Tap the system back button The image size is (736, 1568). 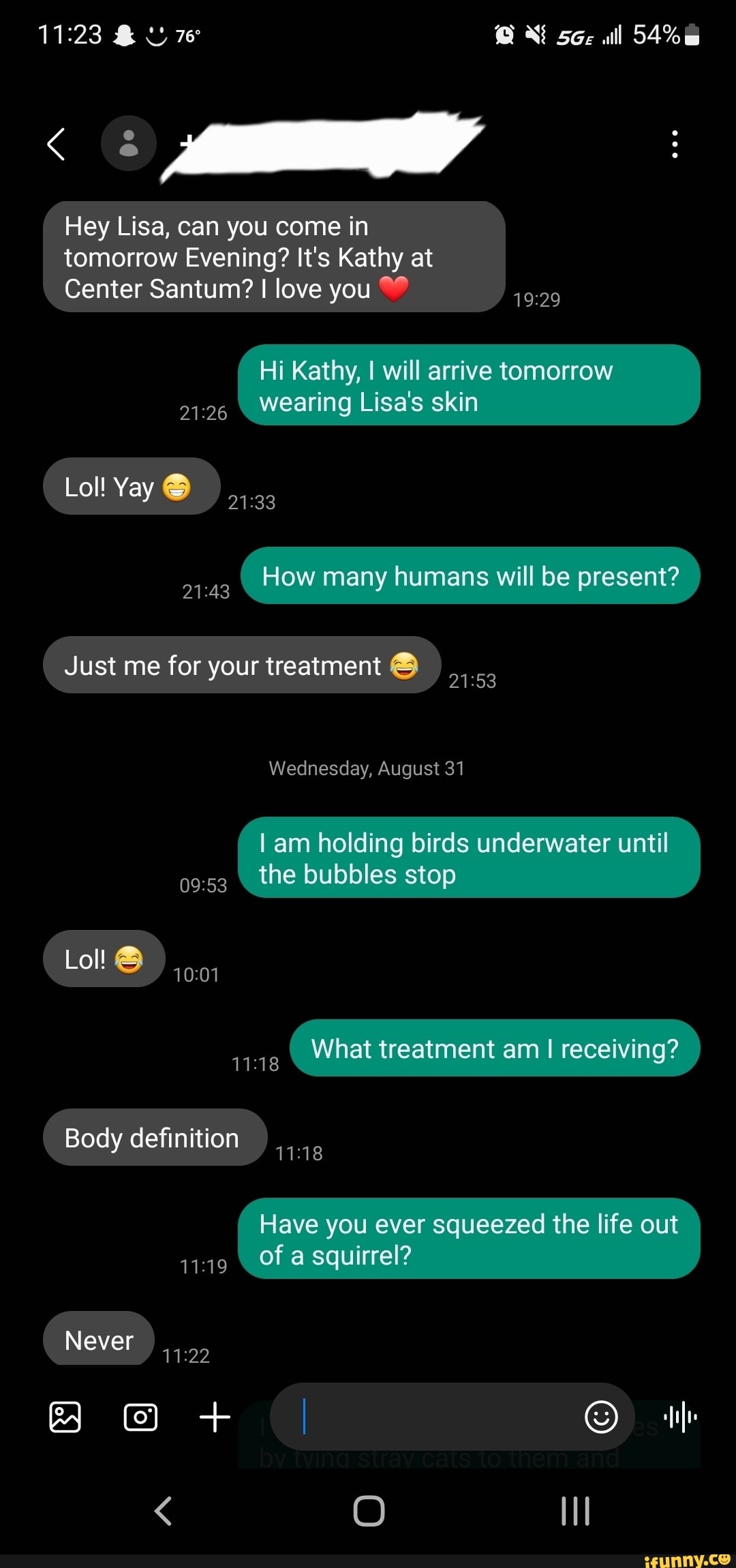(x=163, y=1511)
